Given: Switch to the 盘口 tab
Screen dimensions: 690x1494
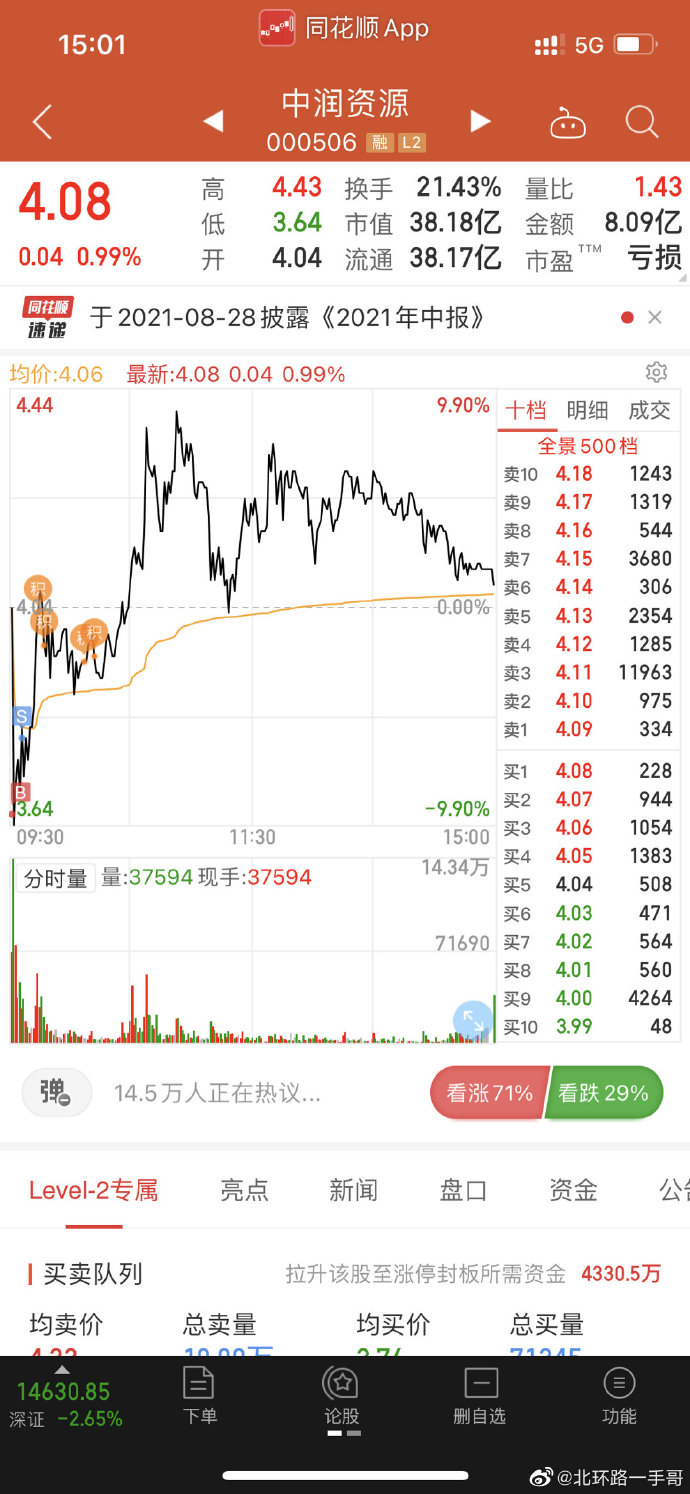Looking at the screenshot, I should click(x=463, y=1190).
